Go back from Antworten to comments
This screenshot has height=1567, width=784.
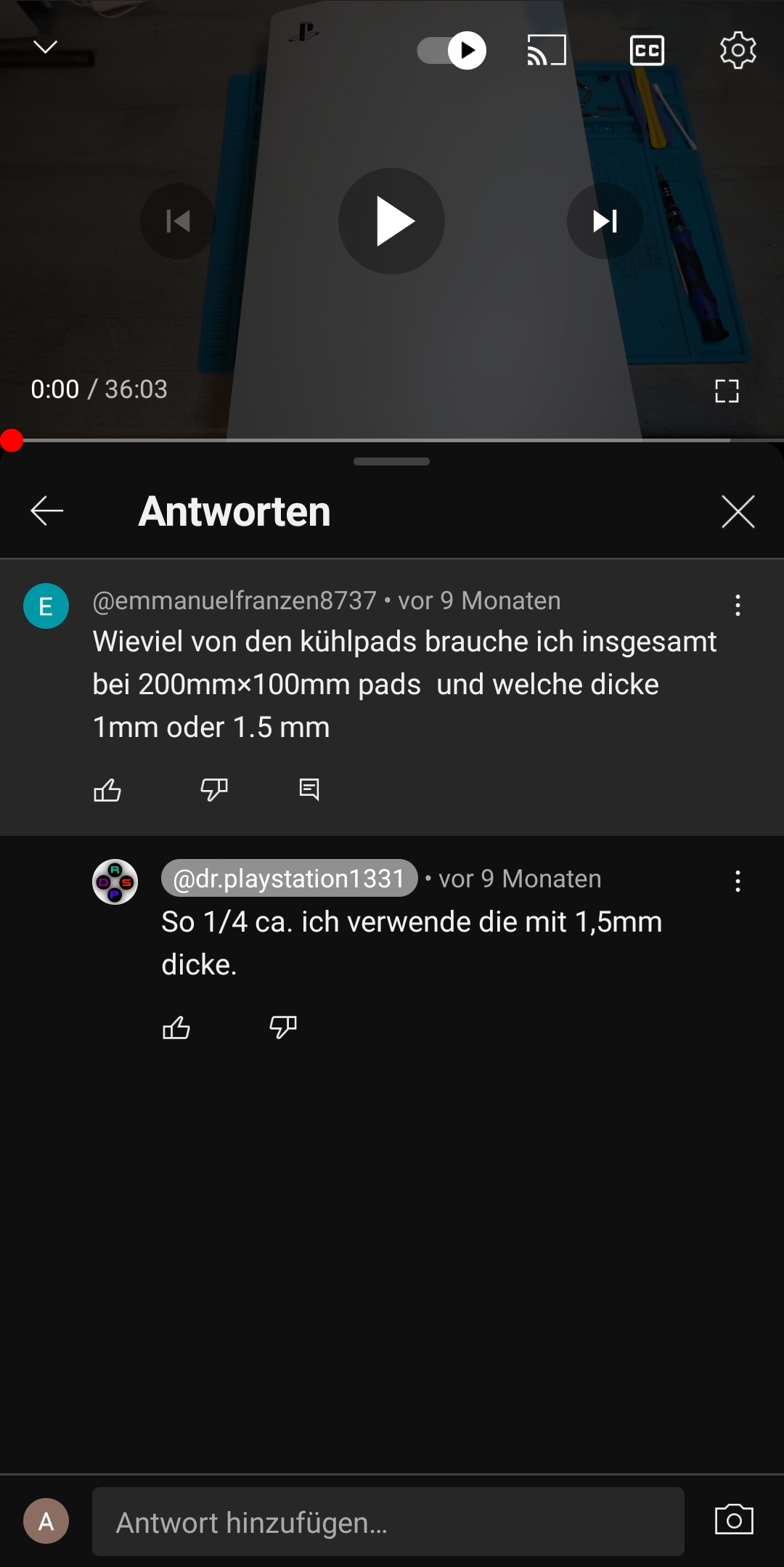pyautogui.click(x=47, y=511)
